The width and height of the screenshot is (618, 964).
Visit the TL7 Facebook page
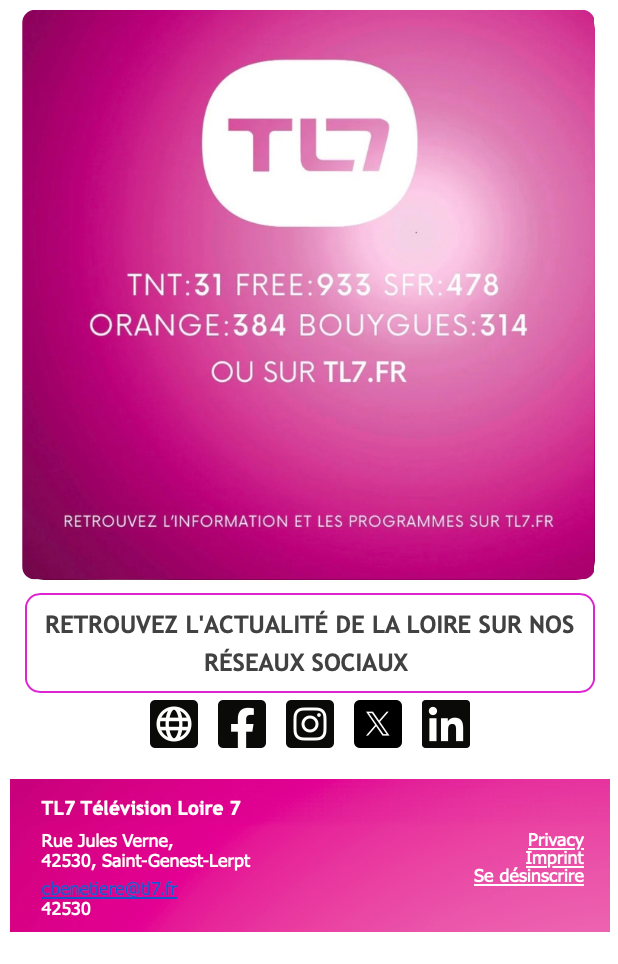pos(242,724)
